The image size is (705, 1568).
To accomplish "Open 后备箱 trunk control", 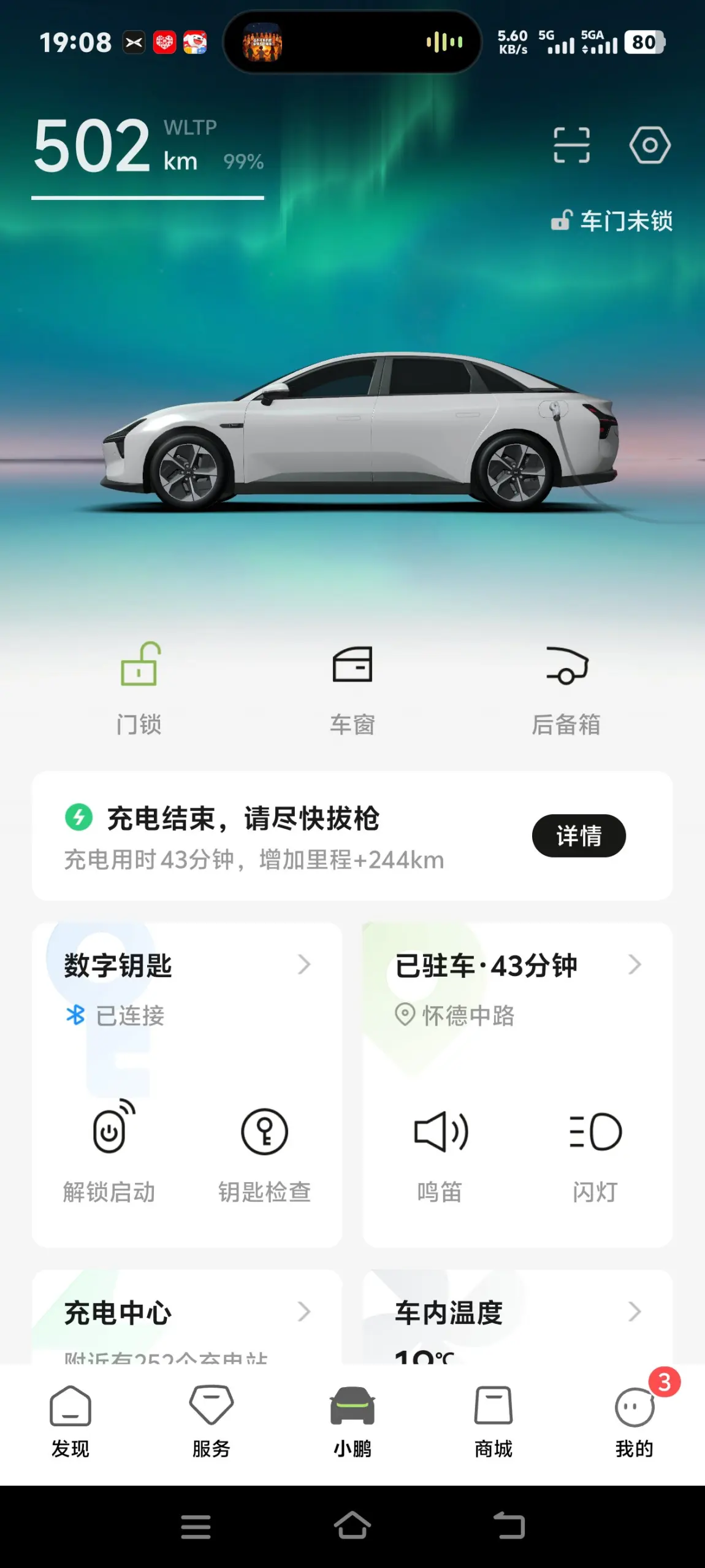I will pos(566,687).
